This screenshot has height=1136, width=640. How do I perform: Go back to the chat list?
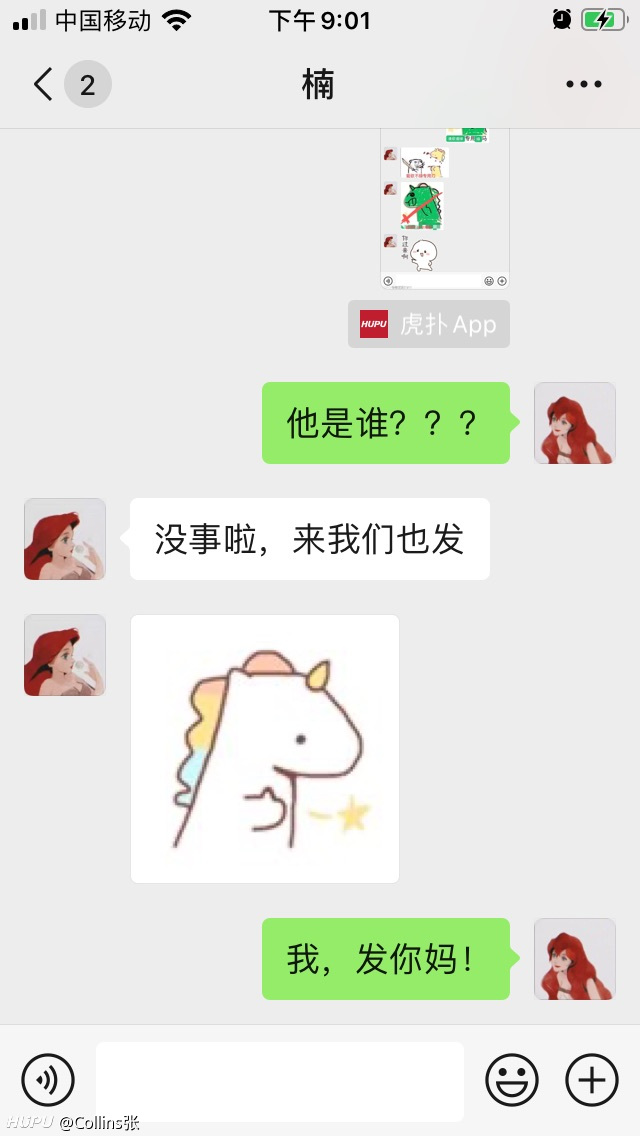point(44,85)
